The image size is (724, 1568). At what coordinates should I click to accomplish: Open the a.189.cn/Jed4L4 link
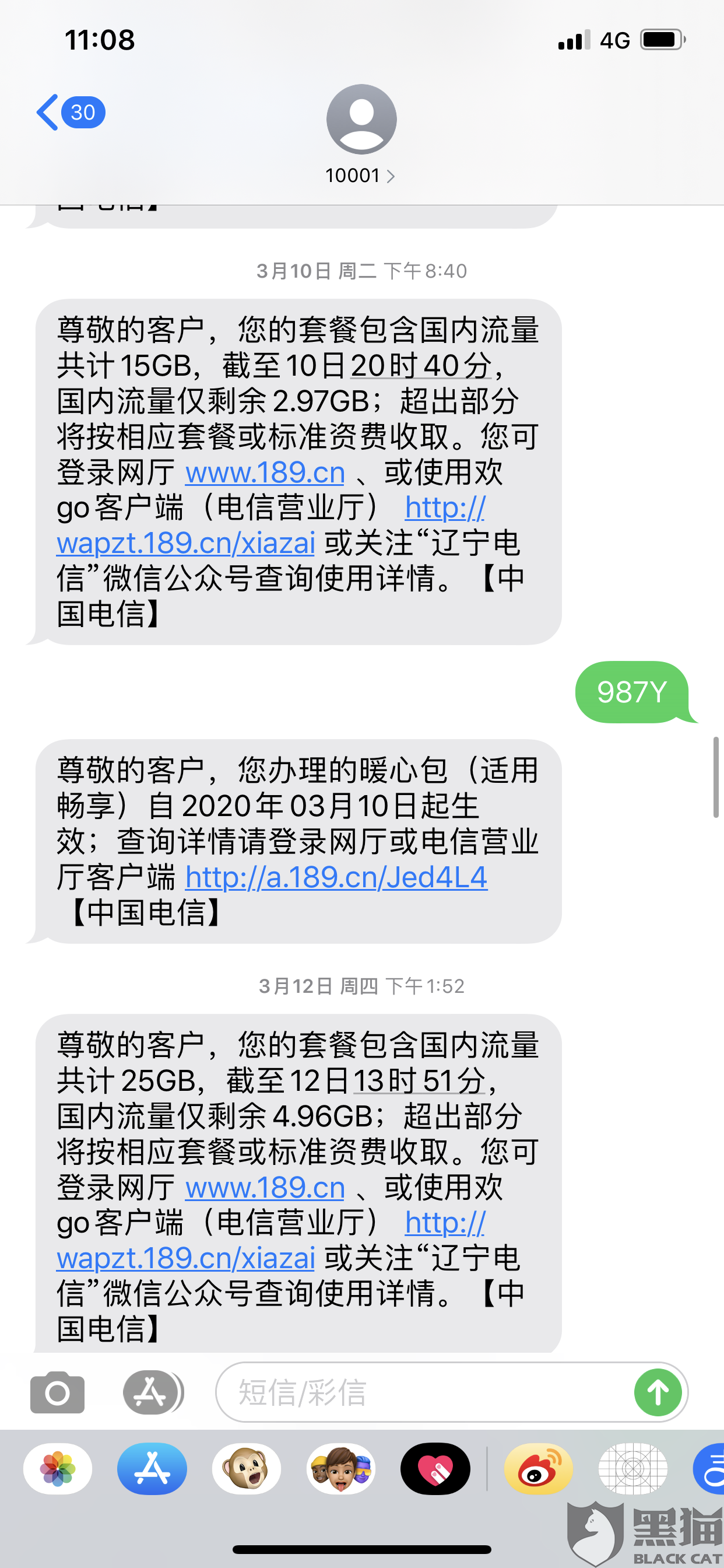[336, 877]
